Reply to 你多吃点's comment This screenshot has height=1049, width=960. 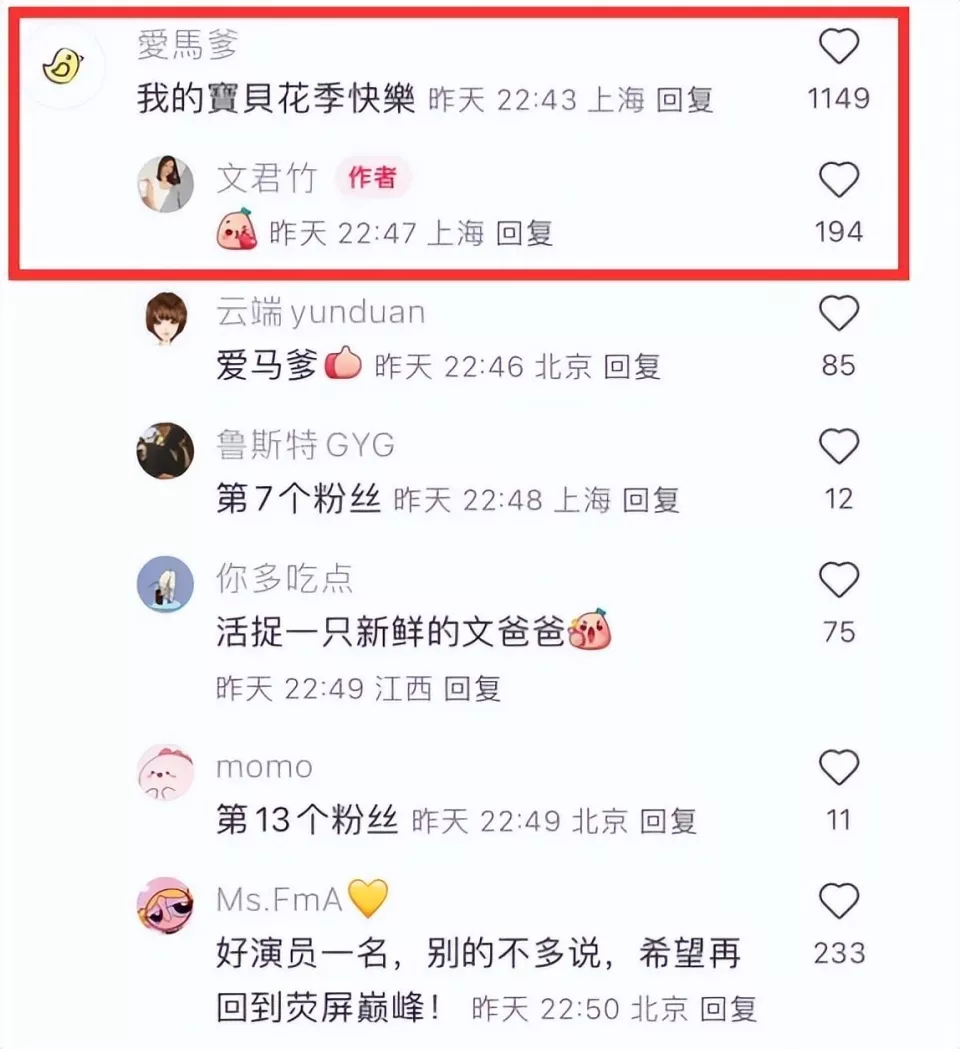point(472,688)
